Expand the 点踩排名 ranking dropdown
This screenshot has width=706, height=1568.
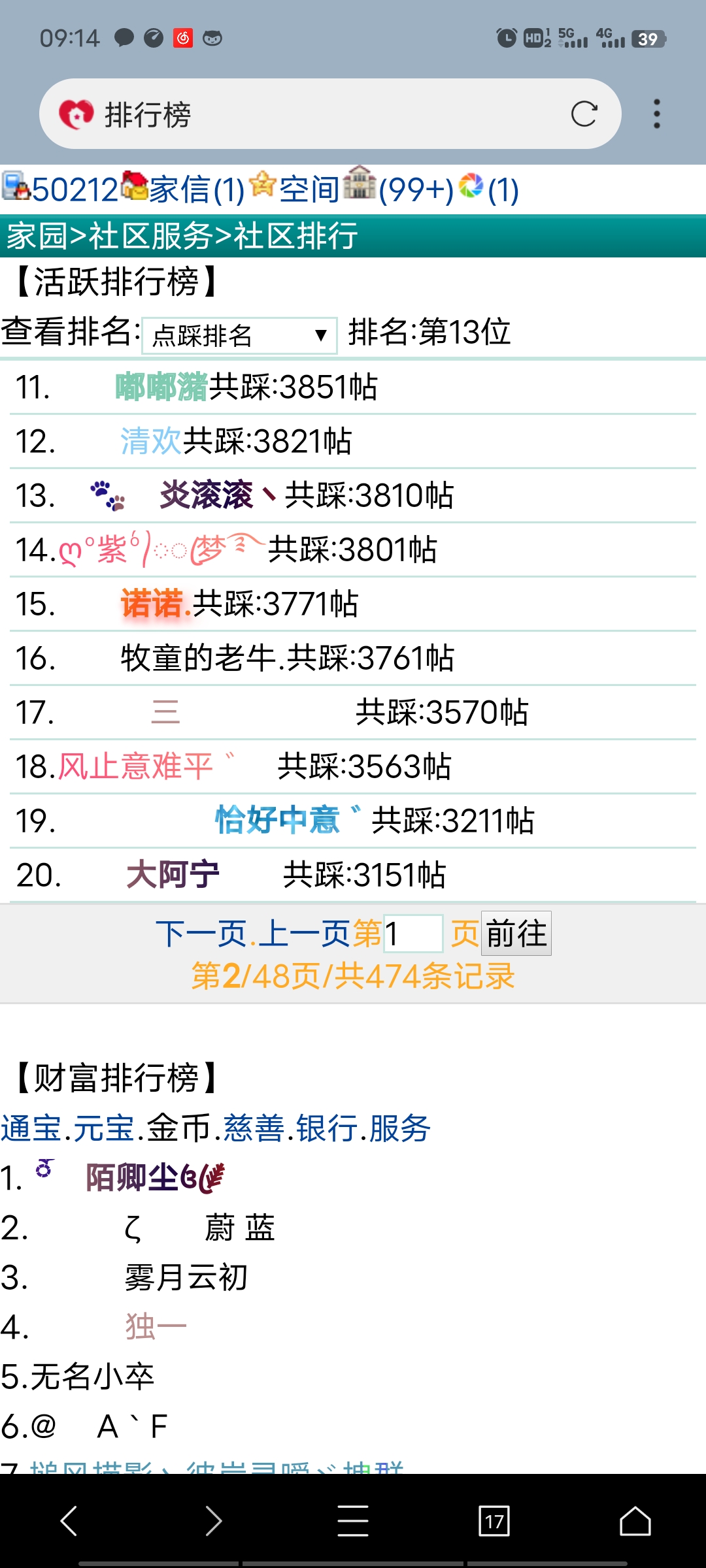tap(239, 336)
